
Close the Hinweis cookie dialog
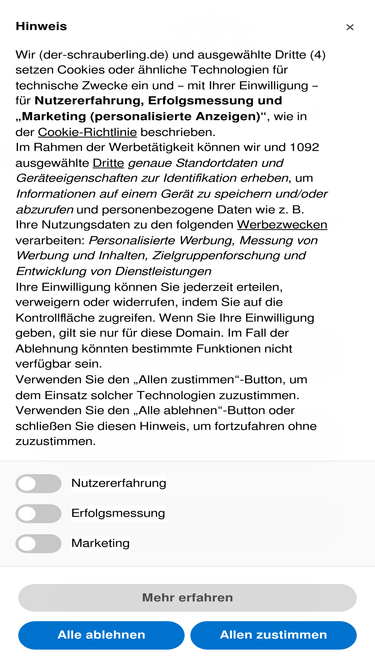pyautogui.click(x=349, y=27)
